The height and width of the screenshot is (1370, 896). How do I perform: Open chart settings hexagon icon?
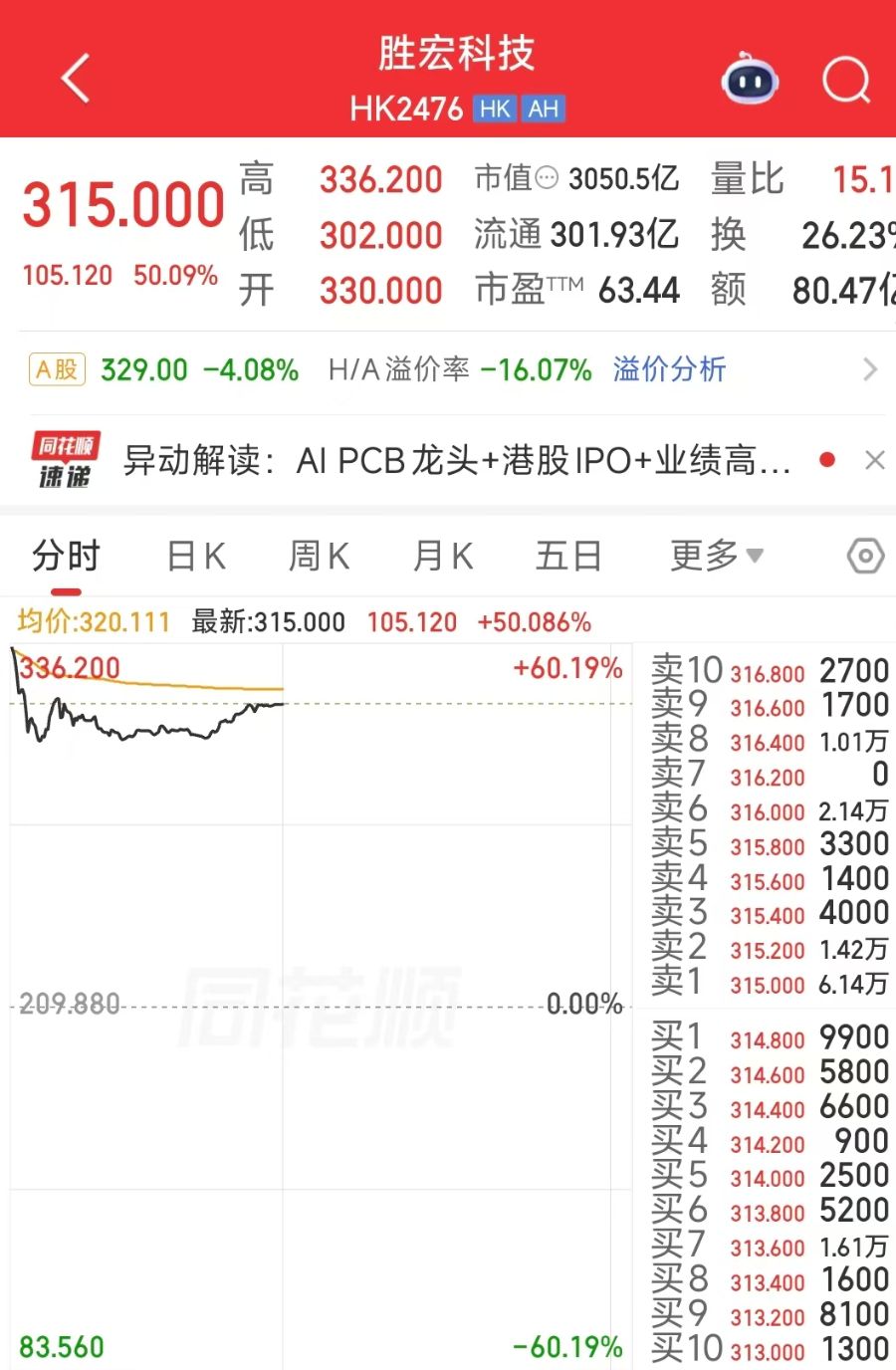tap(865, 556)
